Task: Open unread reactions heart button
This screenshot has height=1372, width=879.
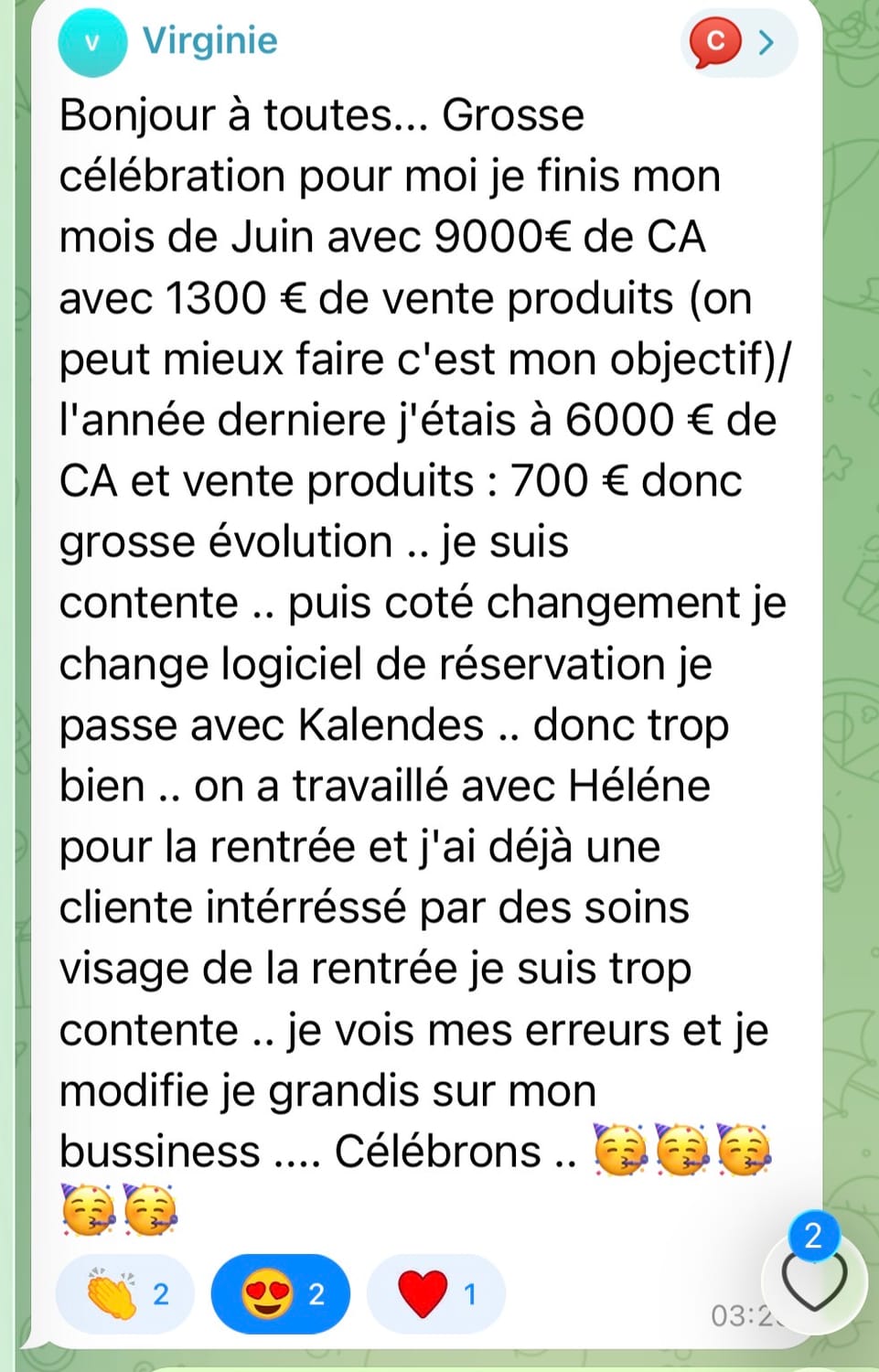Action: click(x=814, y=1277)
